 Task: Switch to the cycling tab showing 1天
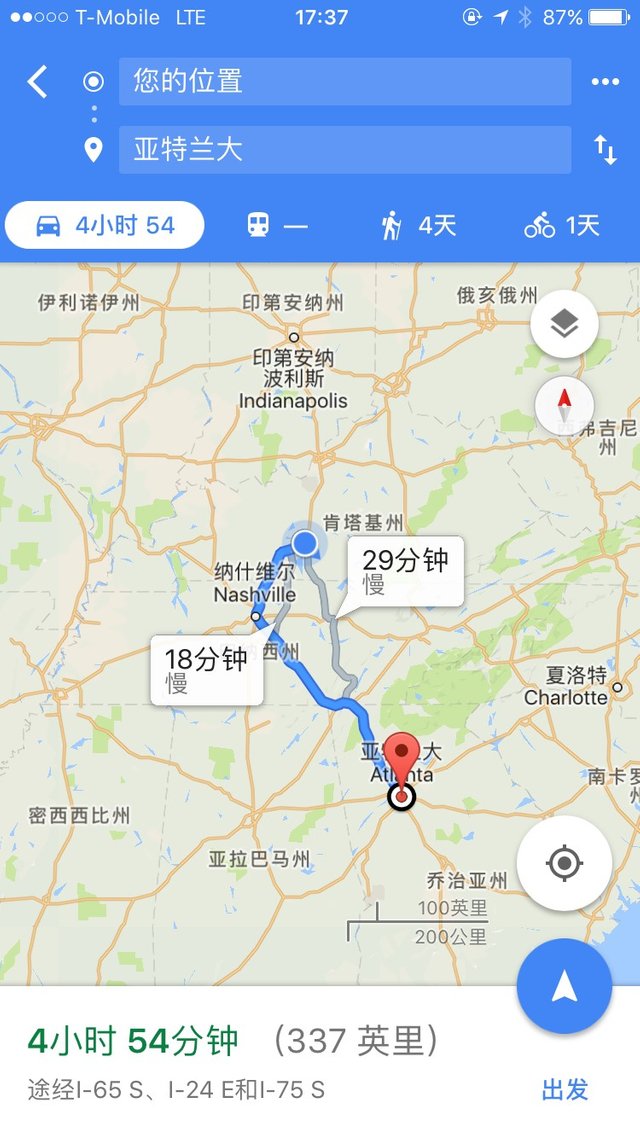coord(562,226)
